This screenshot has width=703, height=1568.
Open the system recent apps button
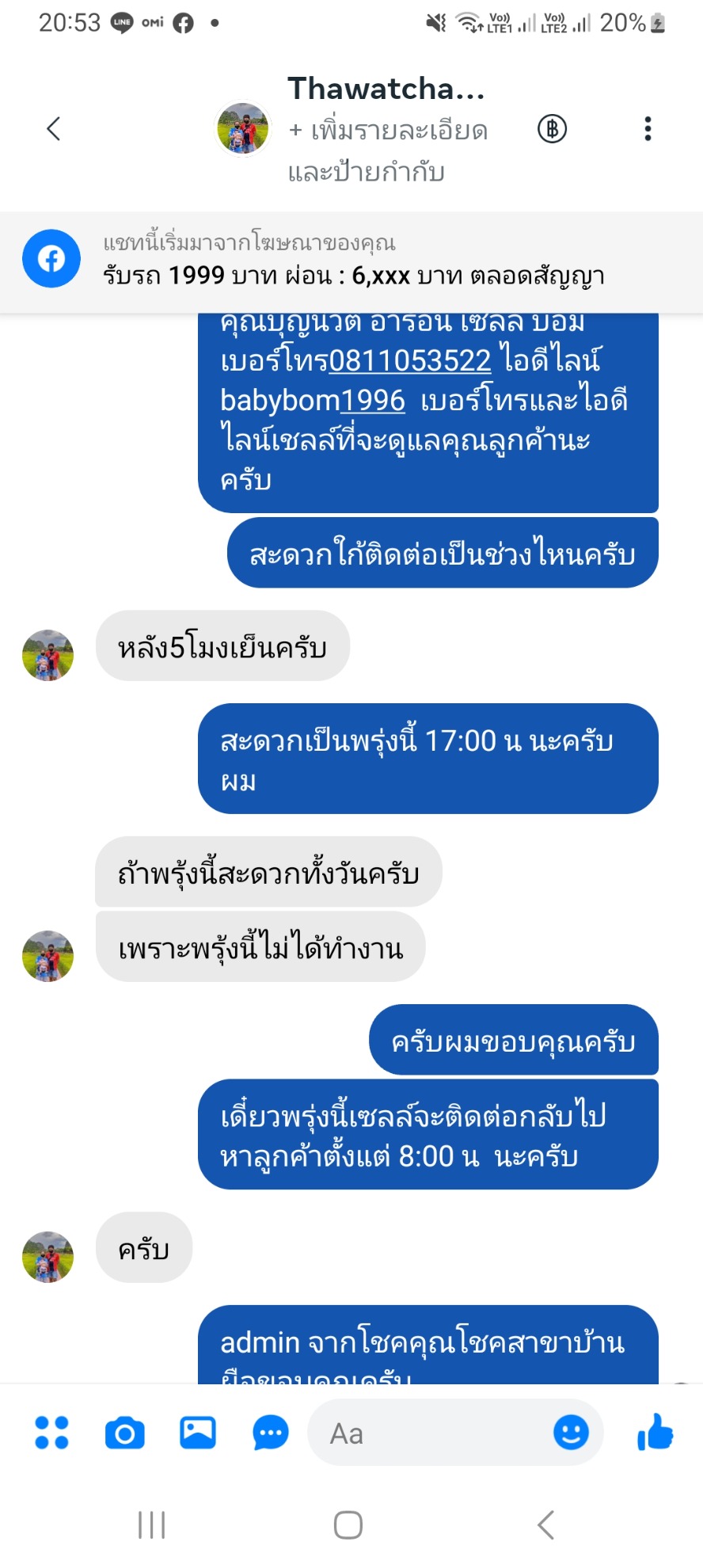click(151, 1524)
